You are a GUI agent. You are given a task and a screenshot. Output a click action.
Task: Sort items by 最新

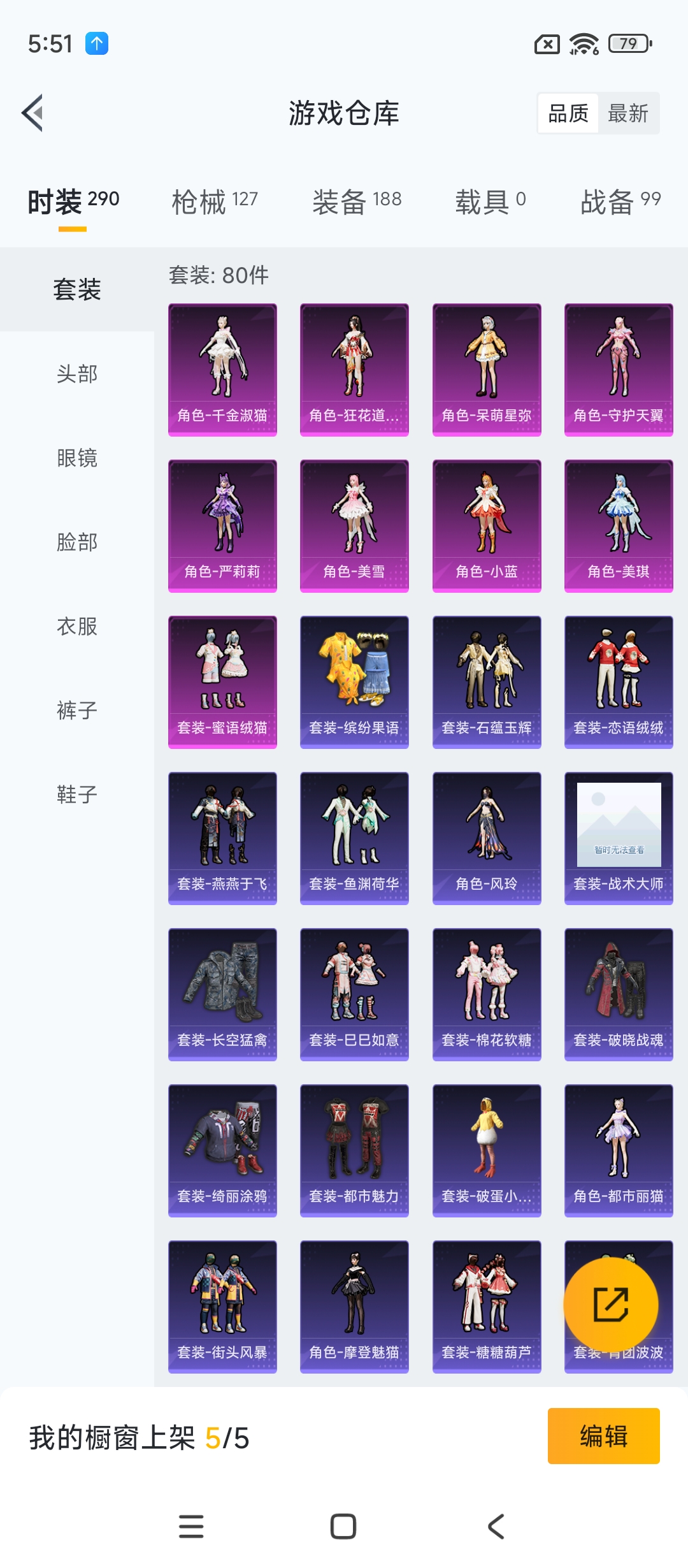click(627, 113)
